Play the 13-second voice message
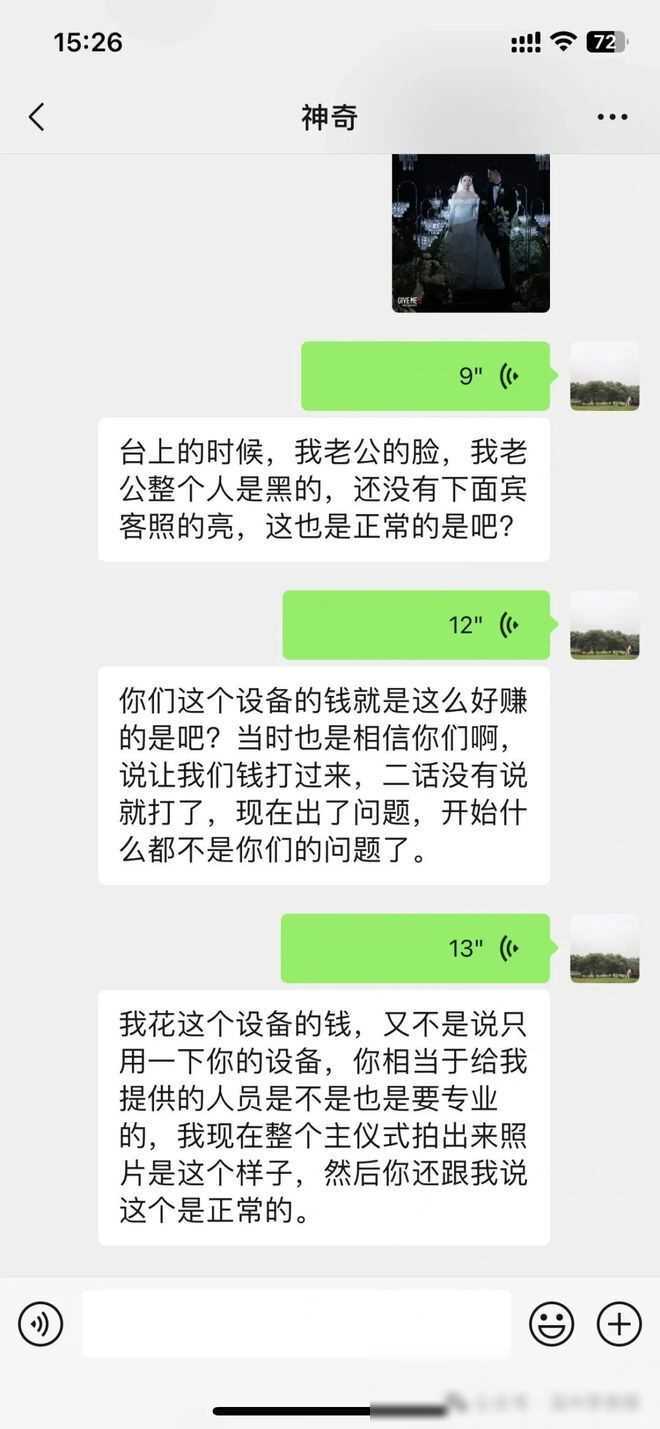This screenshot has height=1429, width=660. [416, 948]
